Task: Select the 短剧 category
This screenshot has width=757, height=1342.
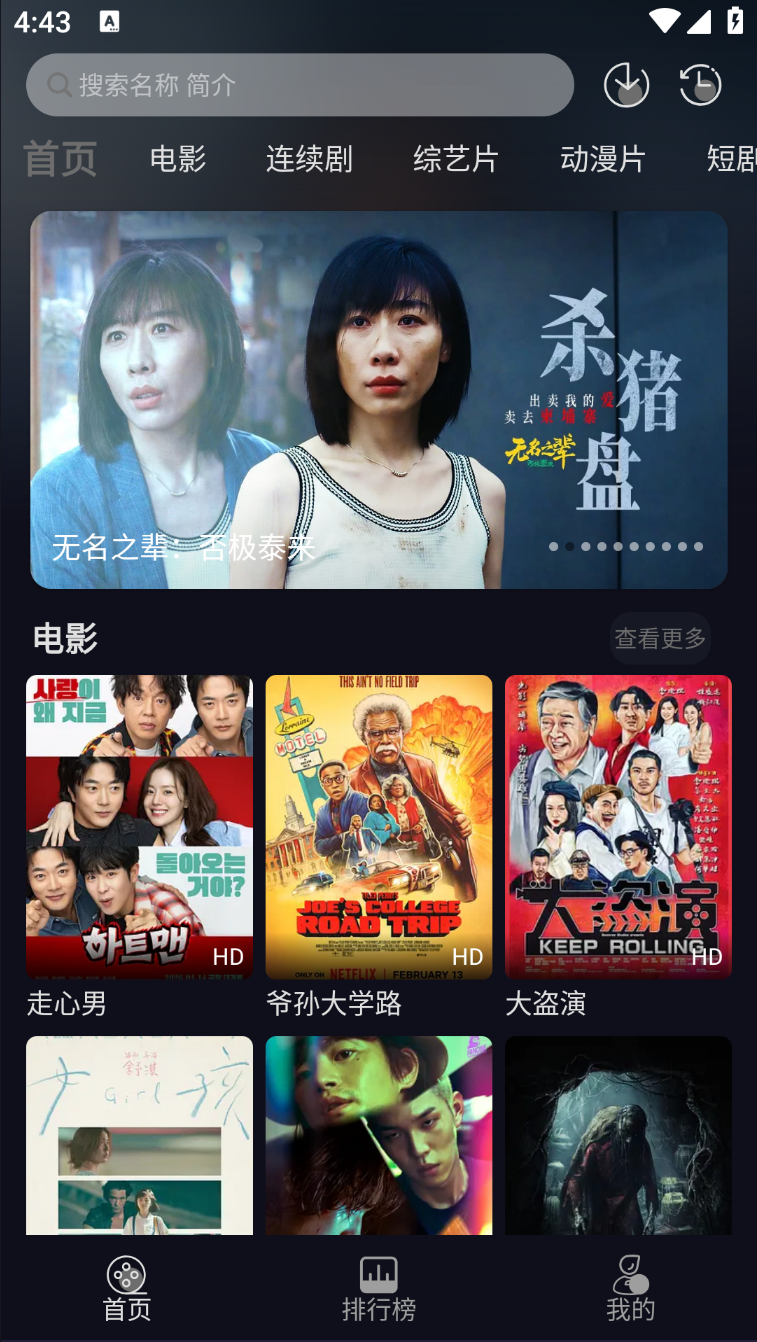Action: [733, 158]
